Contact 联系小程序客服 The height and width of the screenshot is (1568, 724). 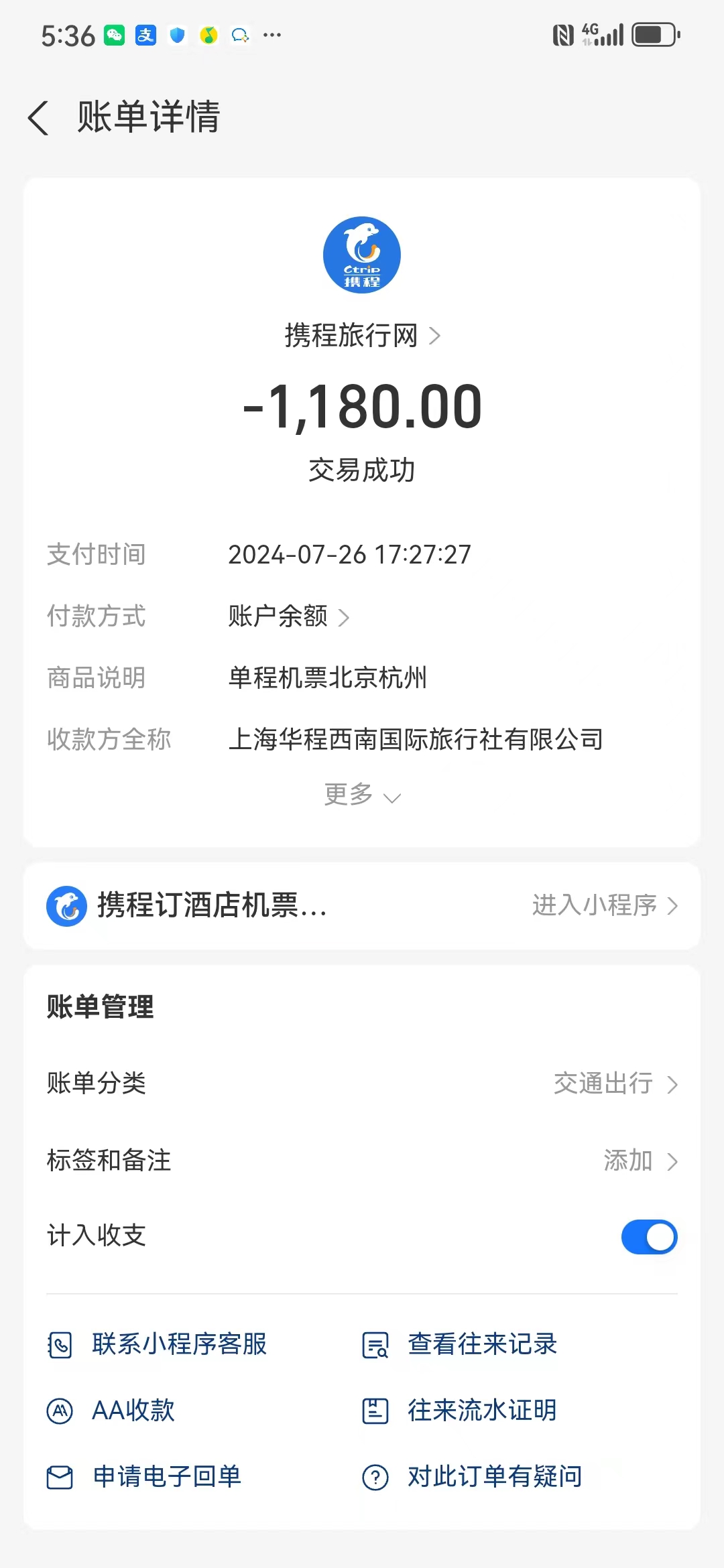click(158, 1344)
